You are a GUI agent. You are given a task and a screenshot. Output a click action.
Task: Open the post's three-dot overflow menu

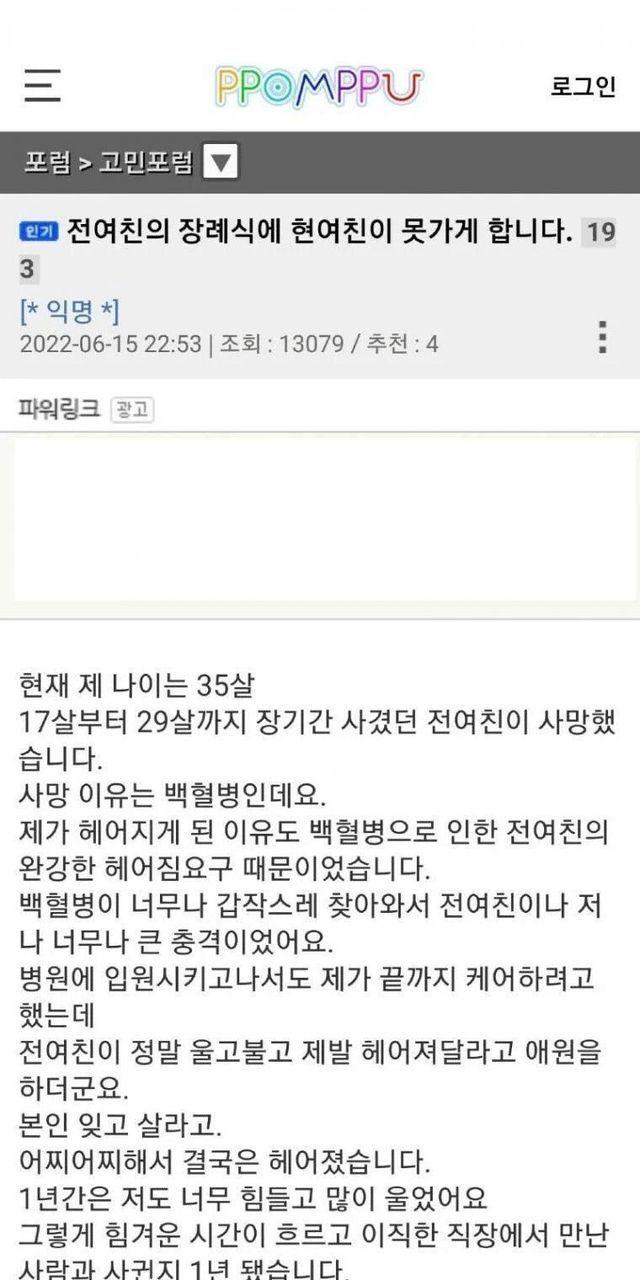coord(602,337)
